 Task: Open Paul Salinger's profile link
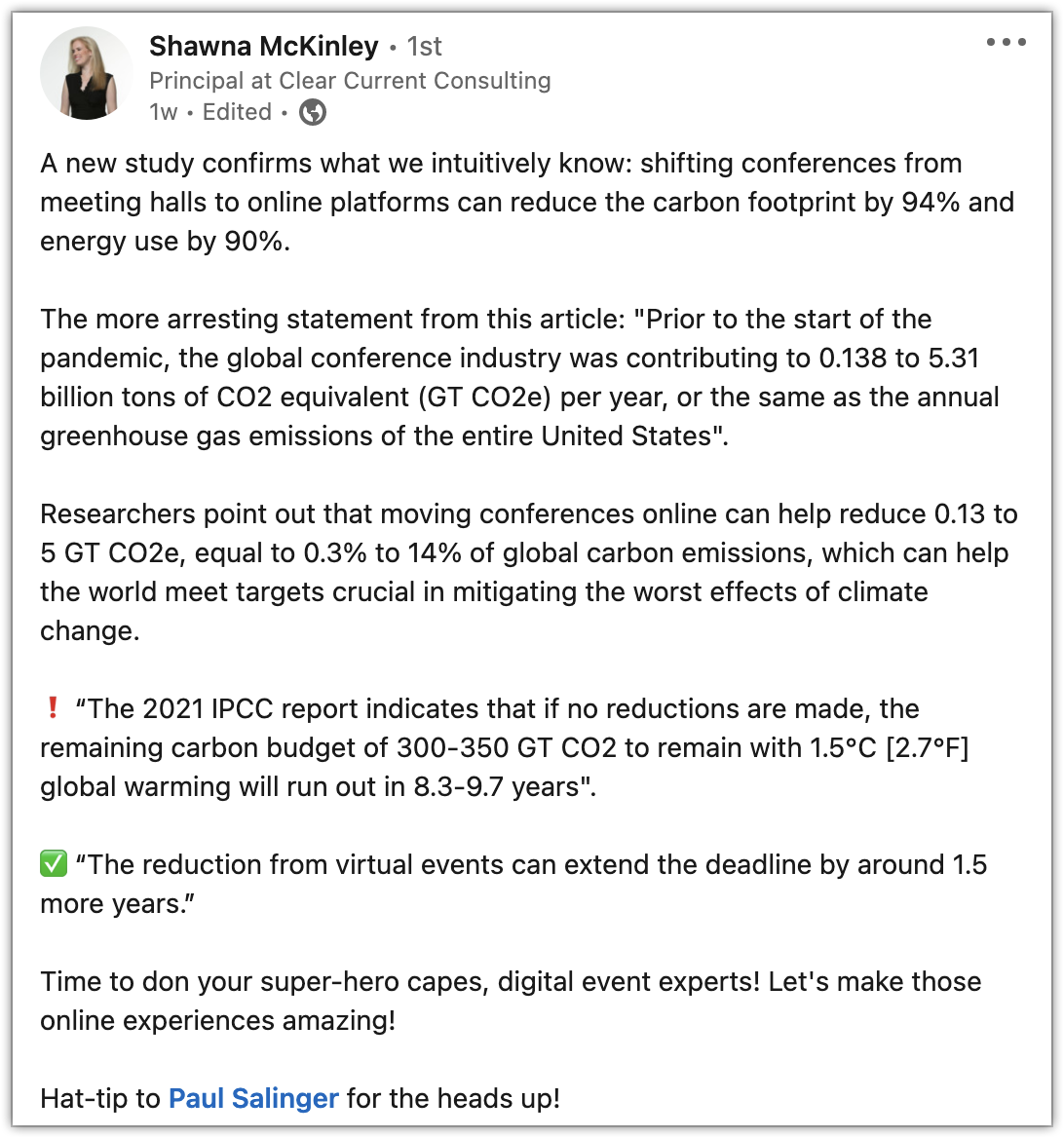tap(253, 1099)
